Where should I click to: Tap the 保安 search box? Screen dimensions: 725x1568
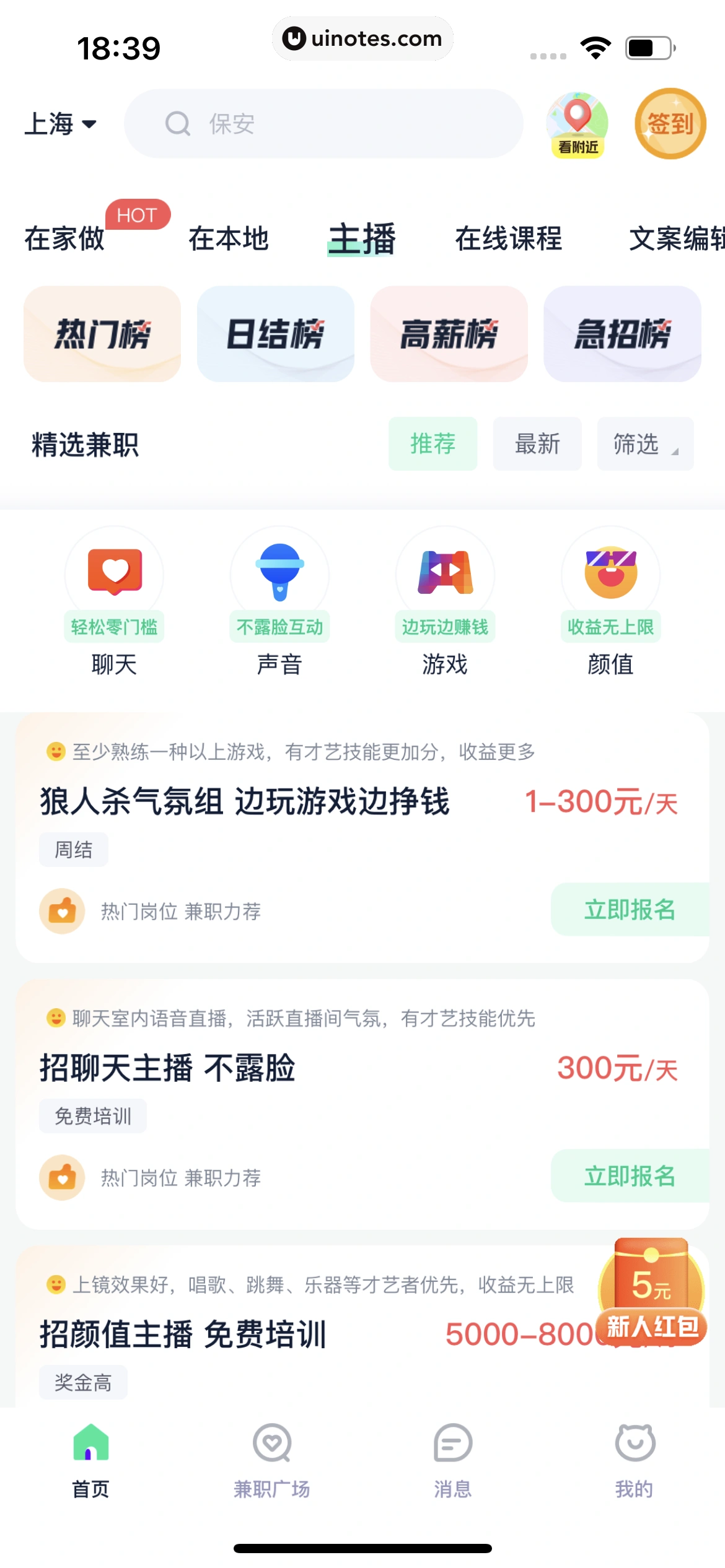pos(323,124)
